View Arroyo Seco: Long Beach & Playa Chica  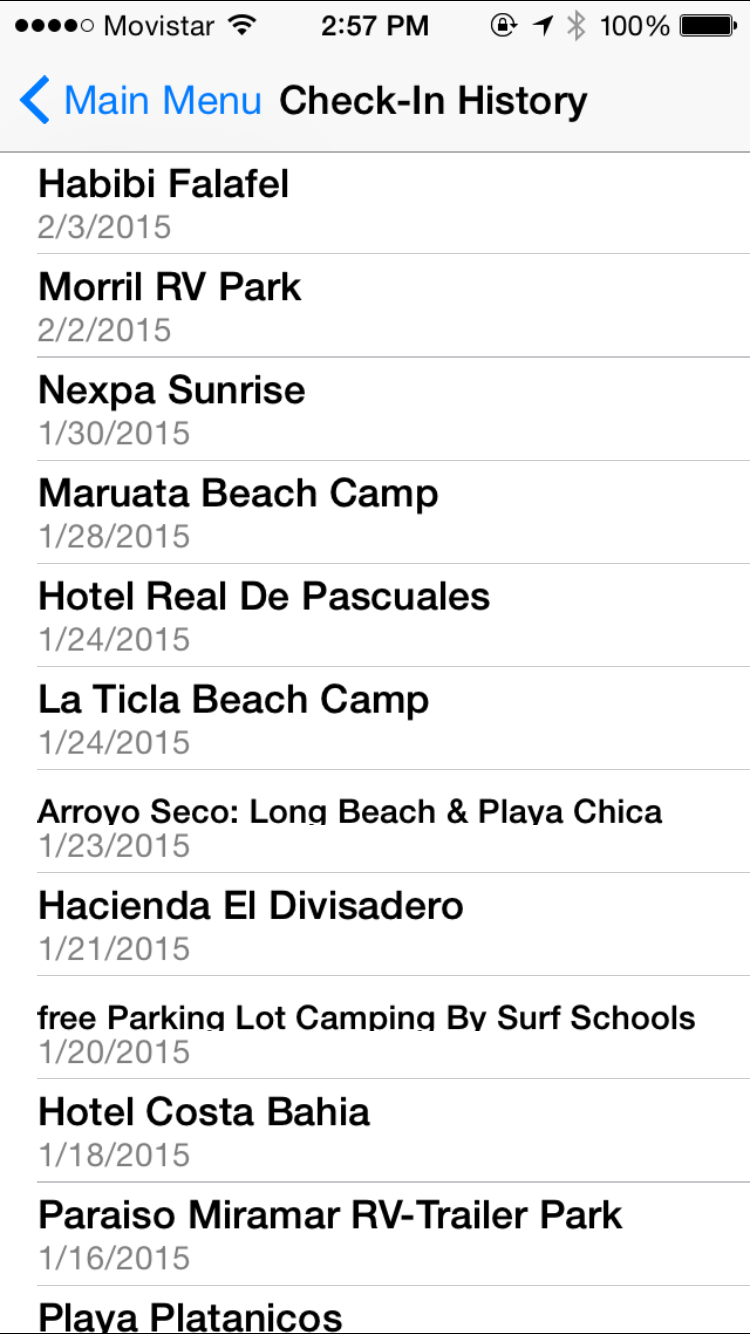(375, 822)
